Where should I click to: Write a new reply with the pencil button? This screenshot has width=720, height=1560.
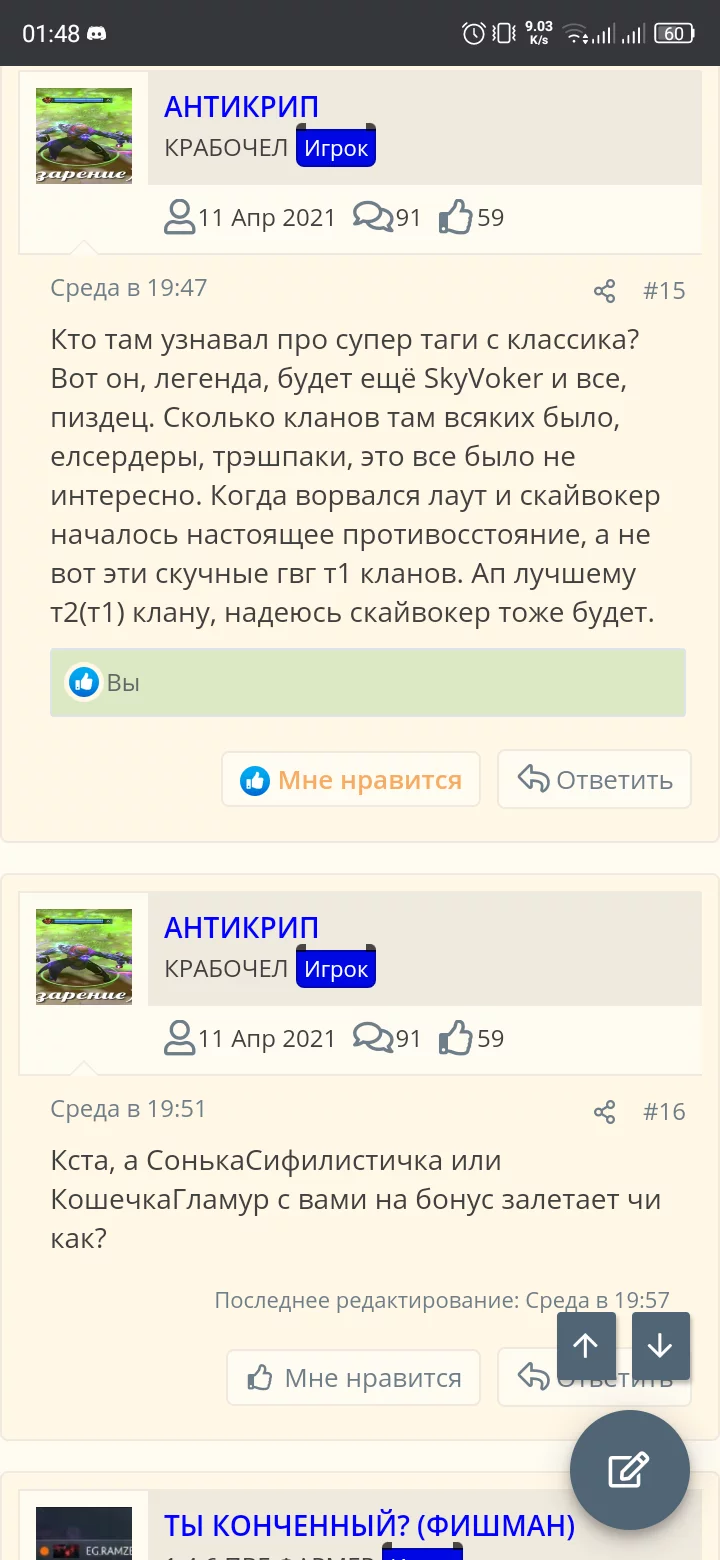tap(629, 1470)
